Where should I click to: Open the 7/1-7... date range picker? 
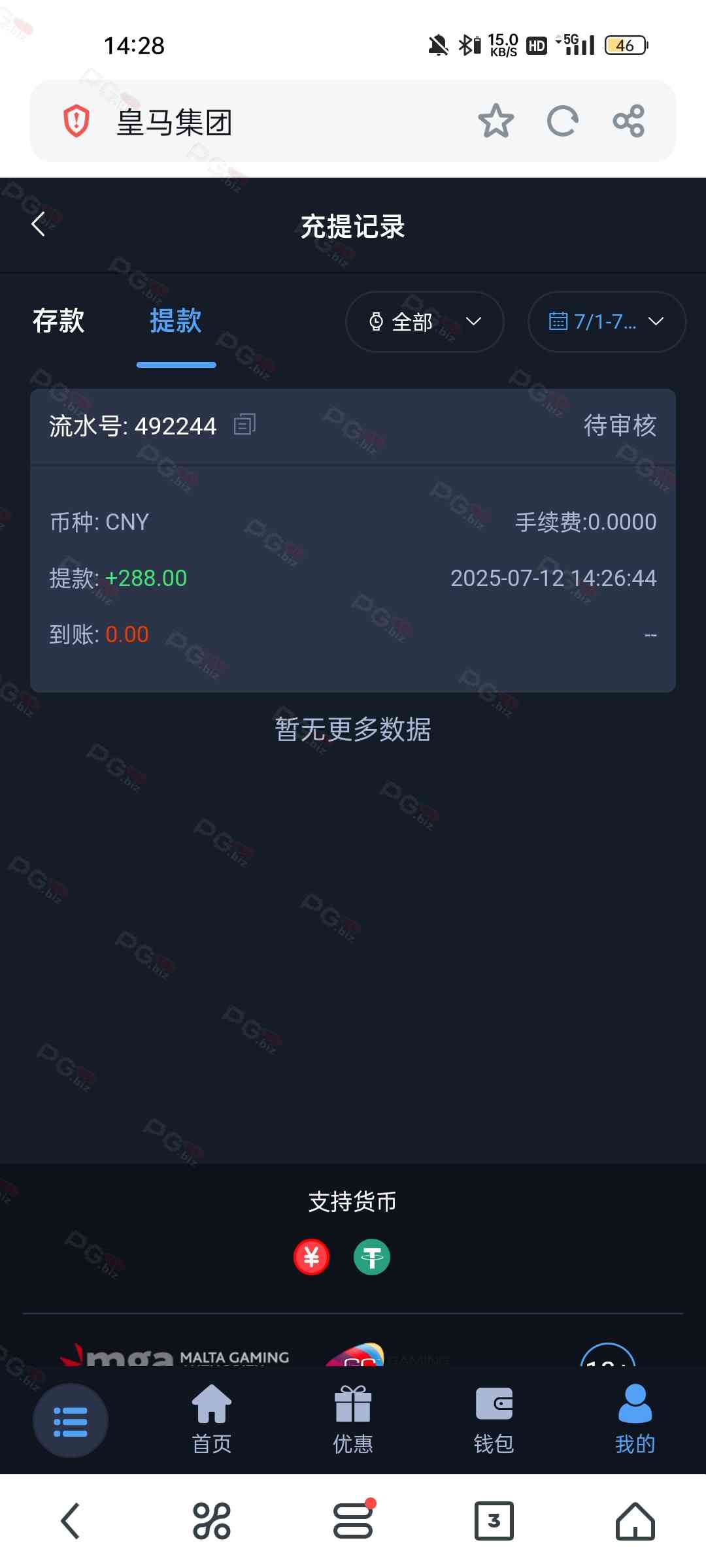click(606, 321)
